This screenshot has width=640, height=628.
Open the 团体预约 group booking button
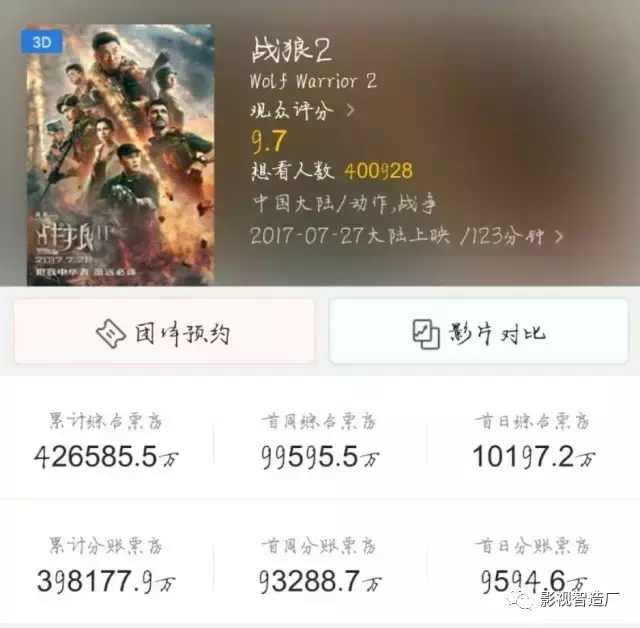[163, 332]
